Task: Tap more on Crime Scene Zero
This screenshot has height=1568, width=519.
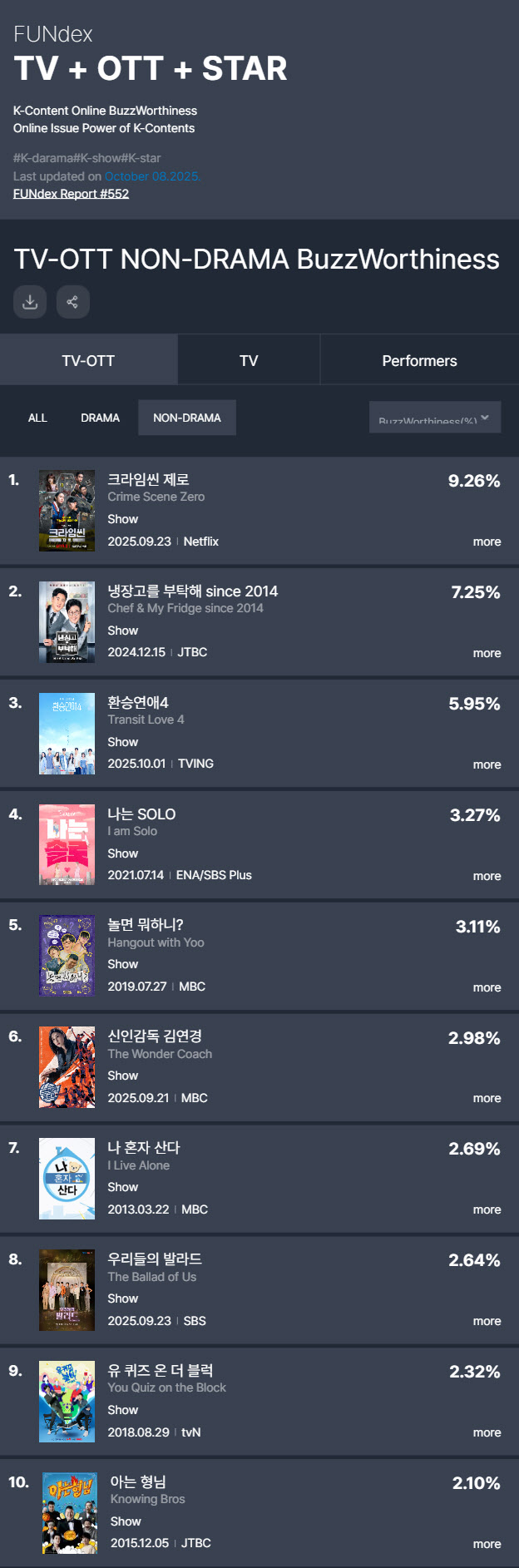Action: [487, 542]
